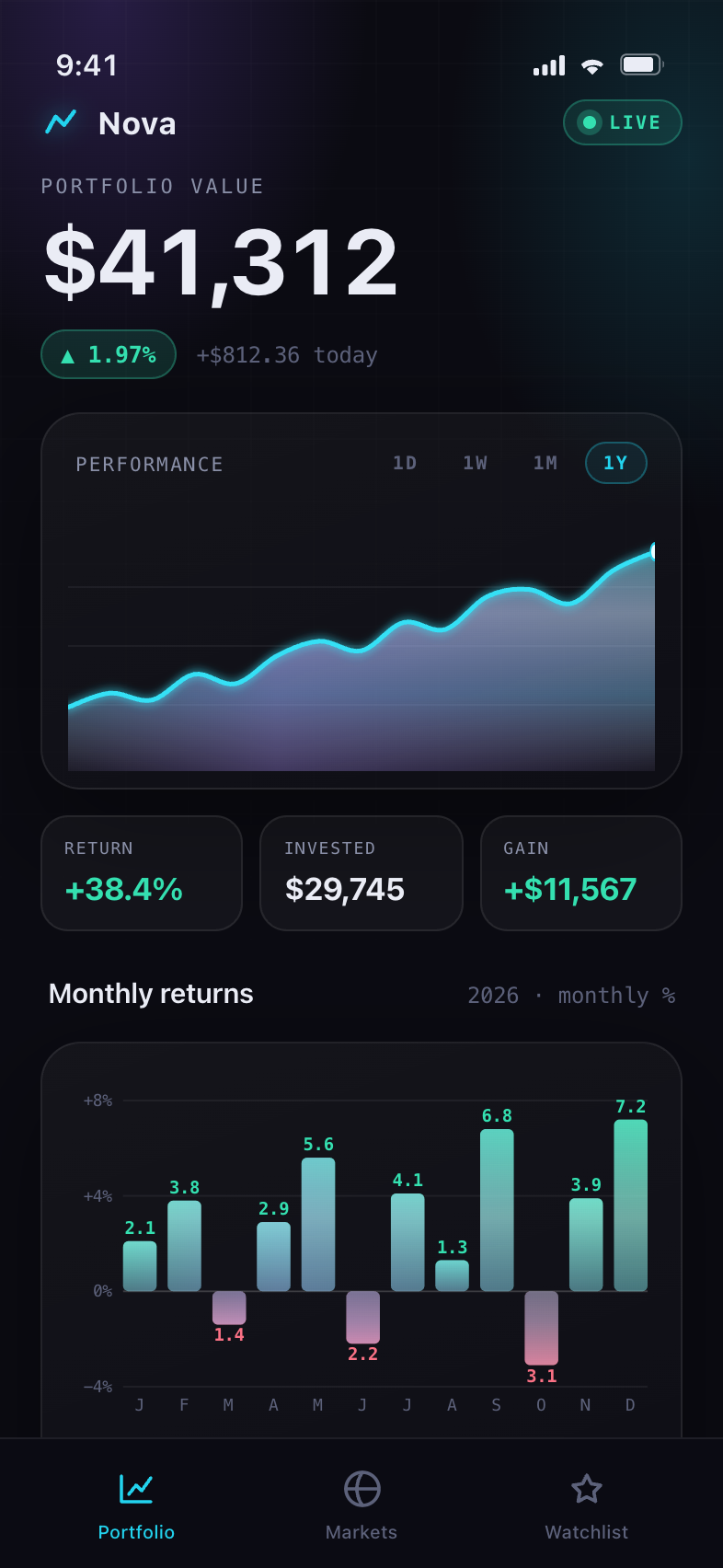Show performance for 1M
Screen dimensions: 723x1568
point(545,463)
